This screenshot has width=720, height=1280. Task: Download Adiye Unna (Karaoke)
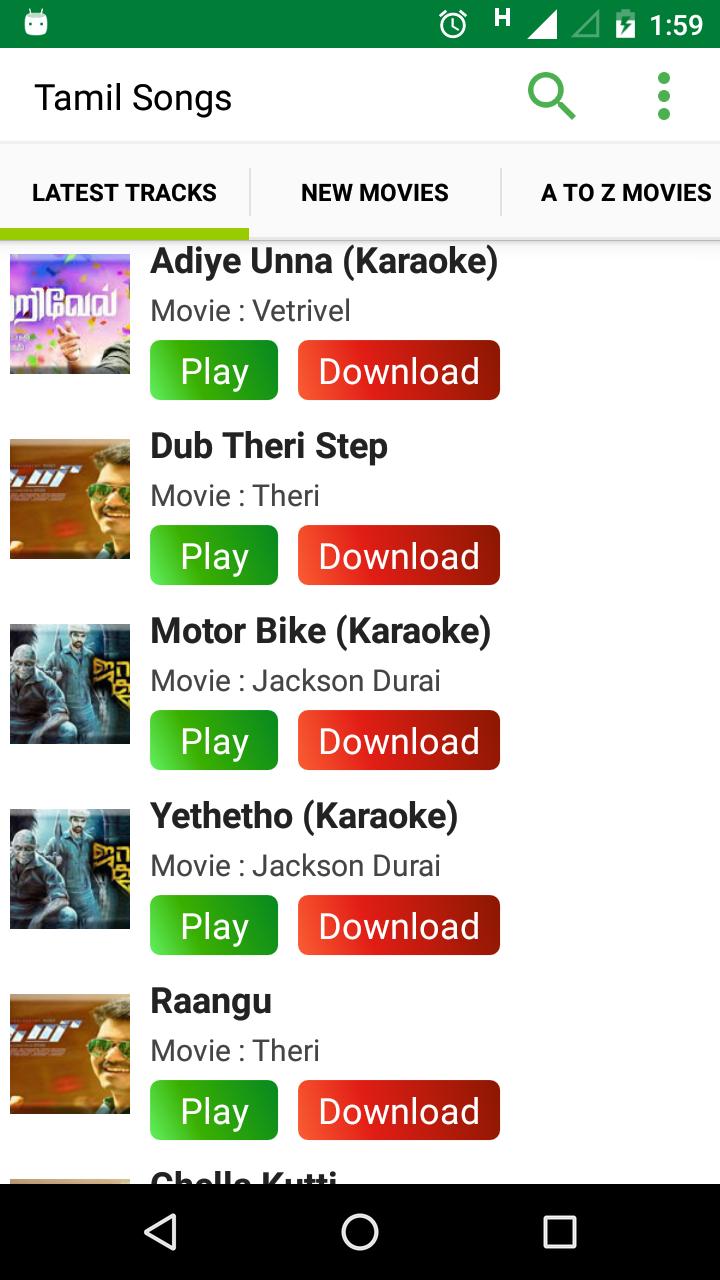399,370
